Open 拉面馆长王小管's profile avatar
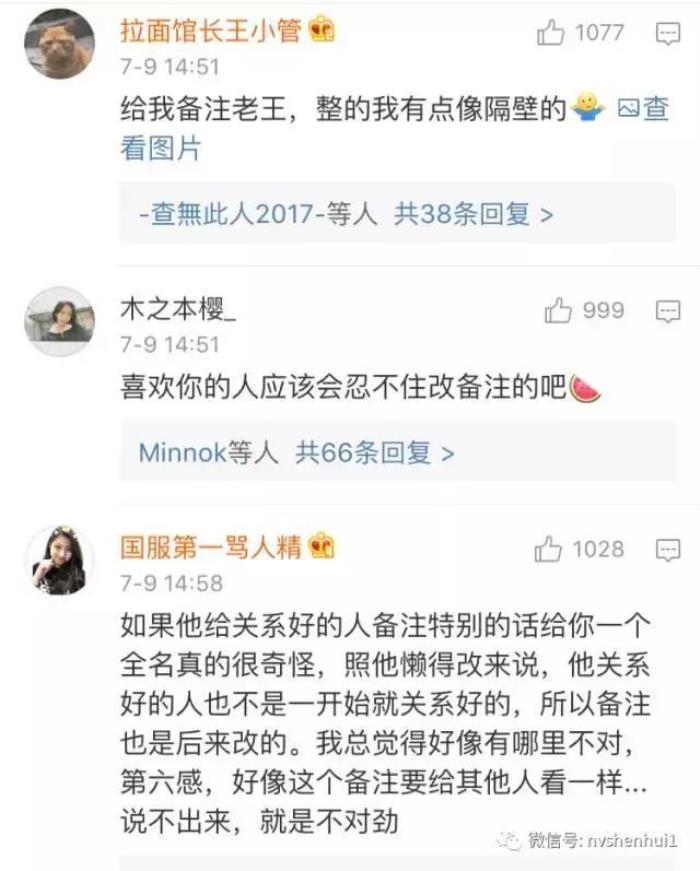Image resolution: width=700 pixels, height=871 pixels. tap(59, 45)
